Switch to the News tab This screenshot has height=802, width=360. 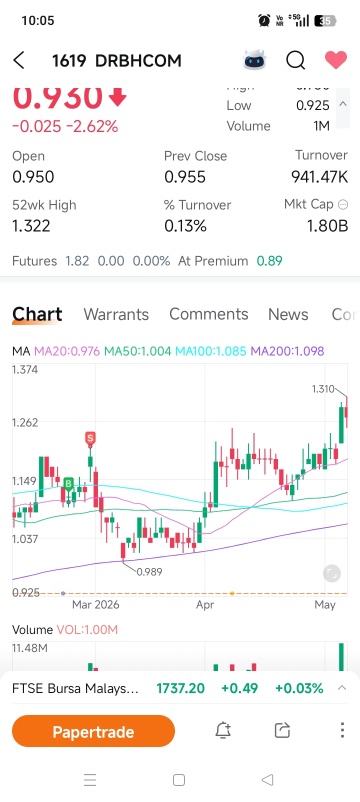coord(288,314)
